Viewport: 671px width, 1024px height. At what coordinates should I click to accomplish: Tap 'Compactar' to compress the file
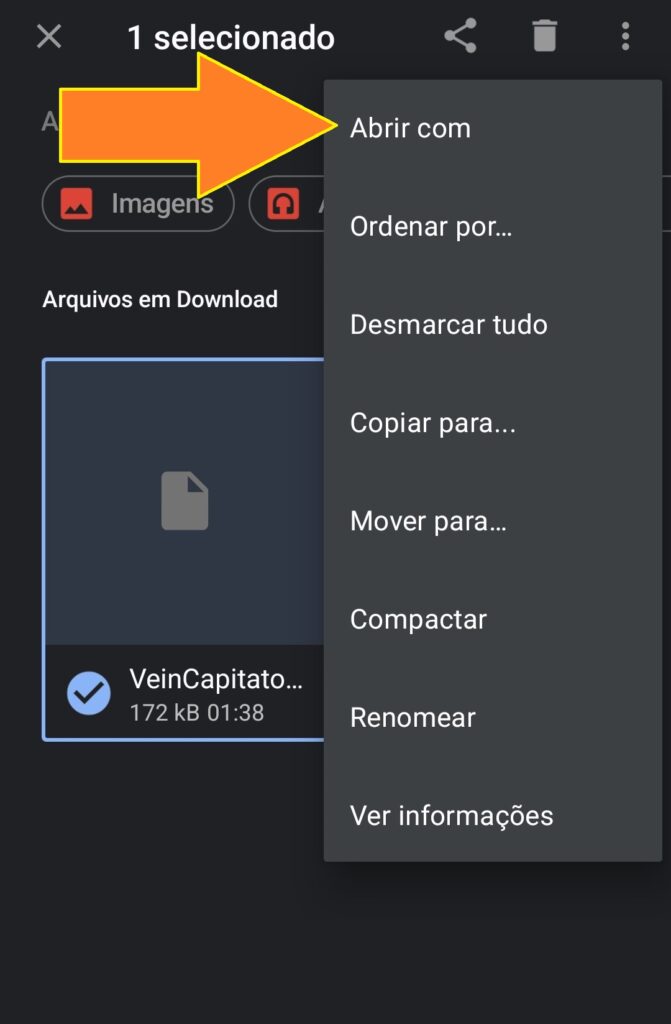[418, 619]
